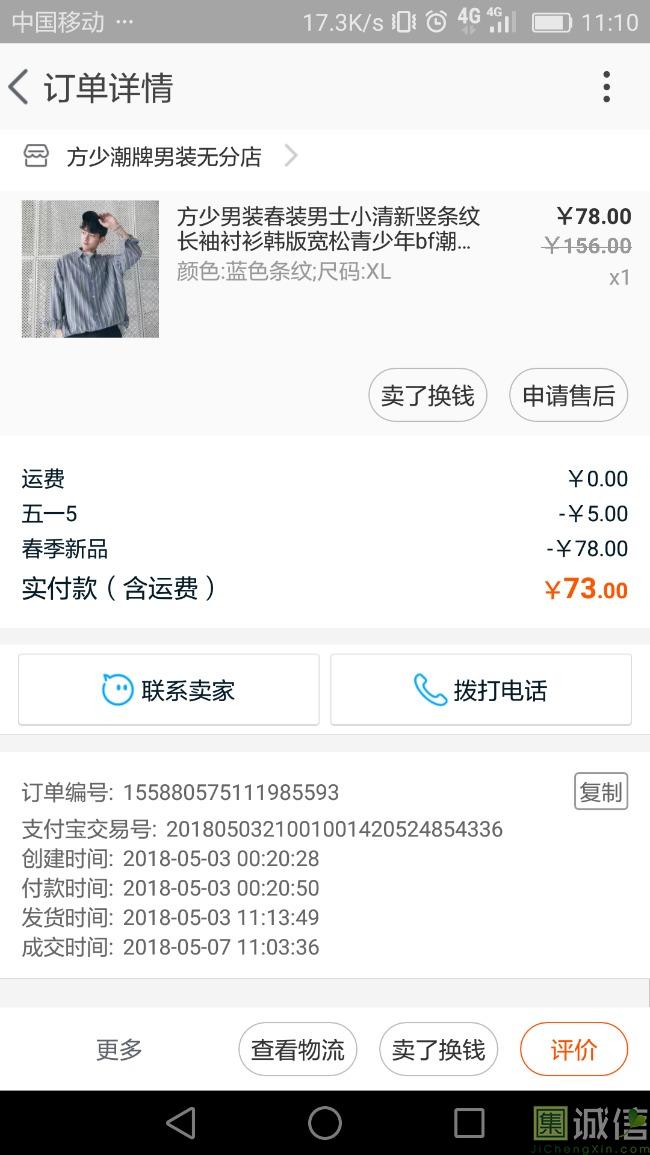Tap the system back triangle
The width and height of the screenshot is (650, 1155).
181,1123
